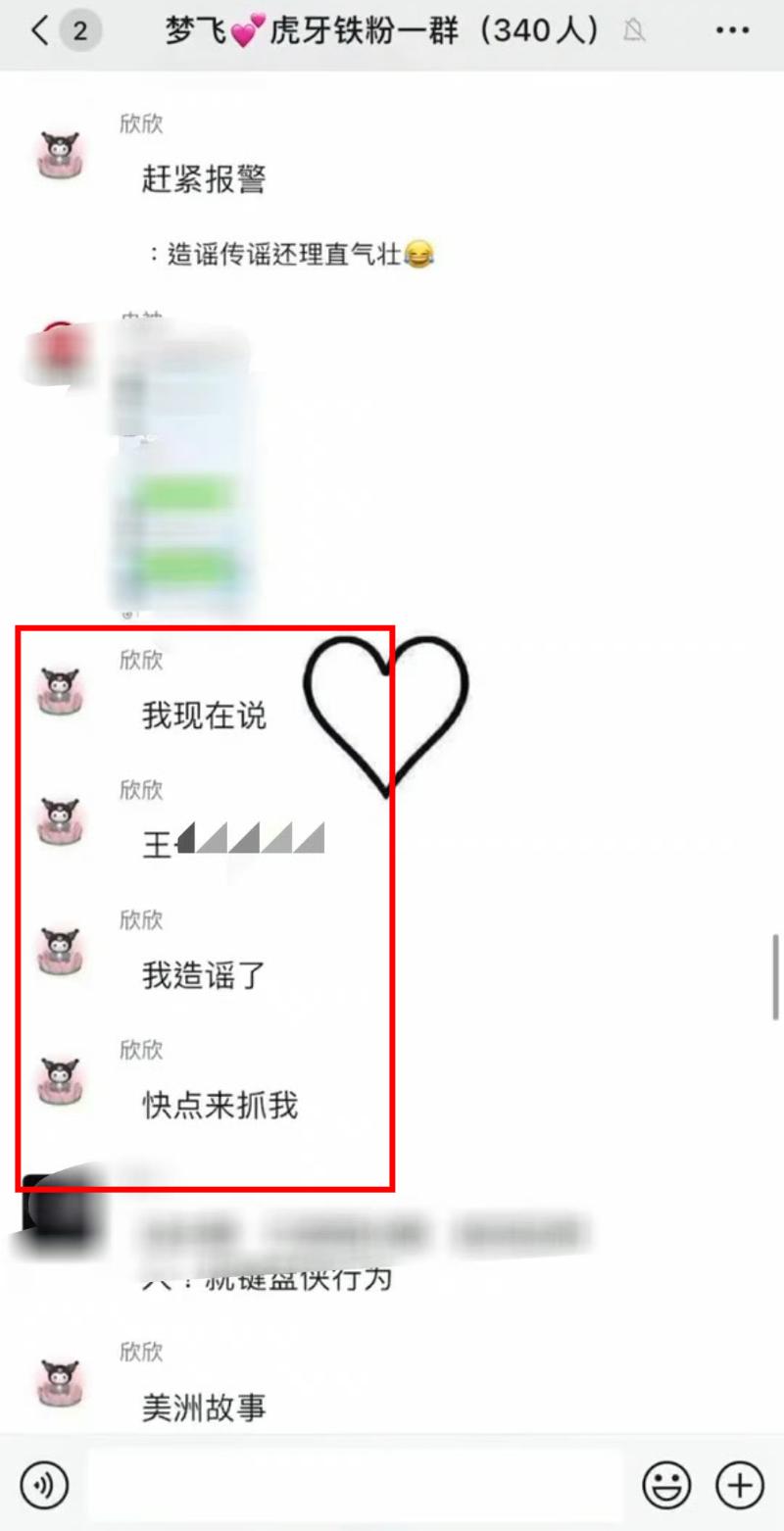This screenshot has width=784, height=1531.
Task: Open the plus attachment menu
Action: [x=740, y=1486]
